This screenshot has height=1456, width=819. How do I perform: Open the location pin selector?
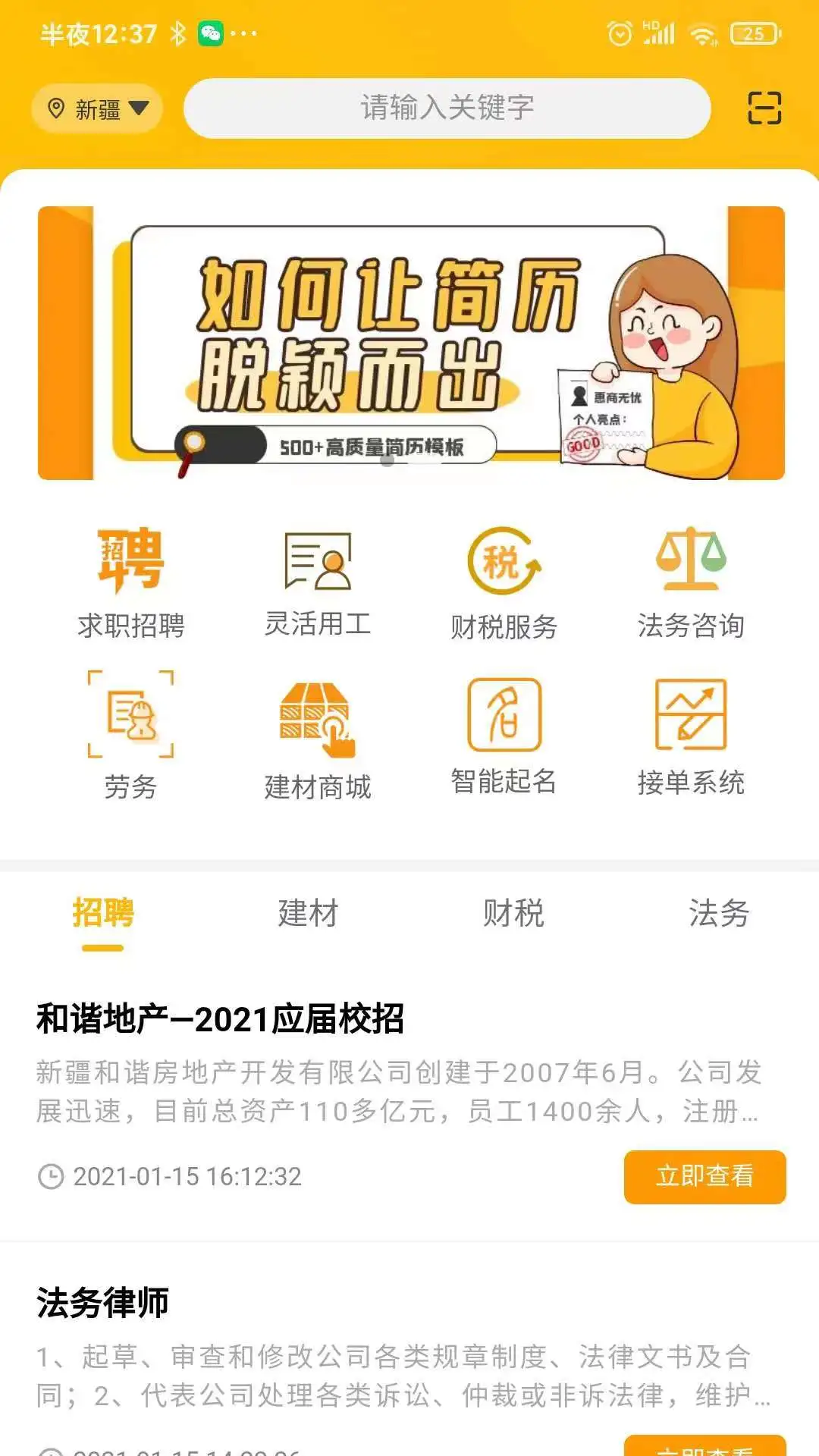pyautogui.click(x=55, y=108)
